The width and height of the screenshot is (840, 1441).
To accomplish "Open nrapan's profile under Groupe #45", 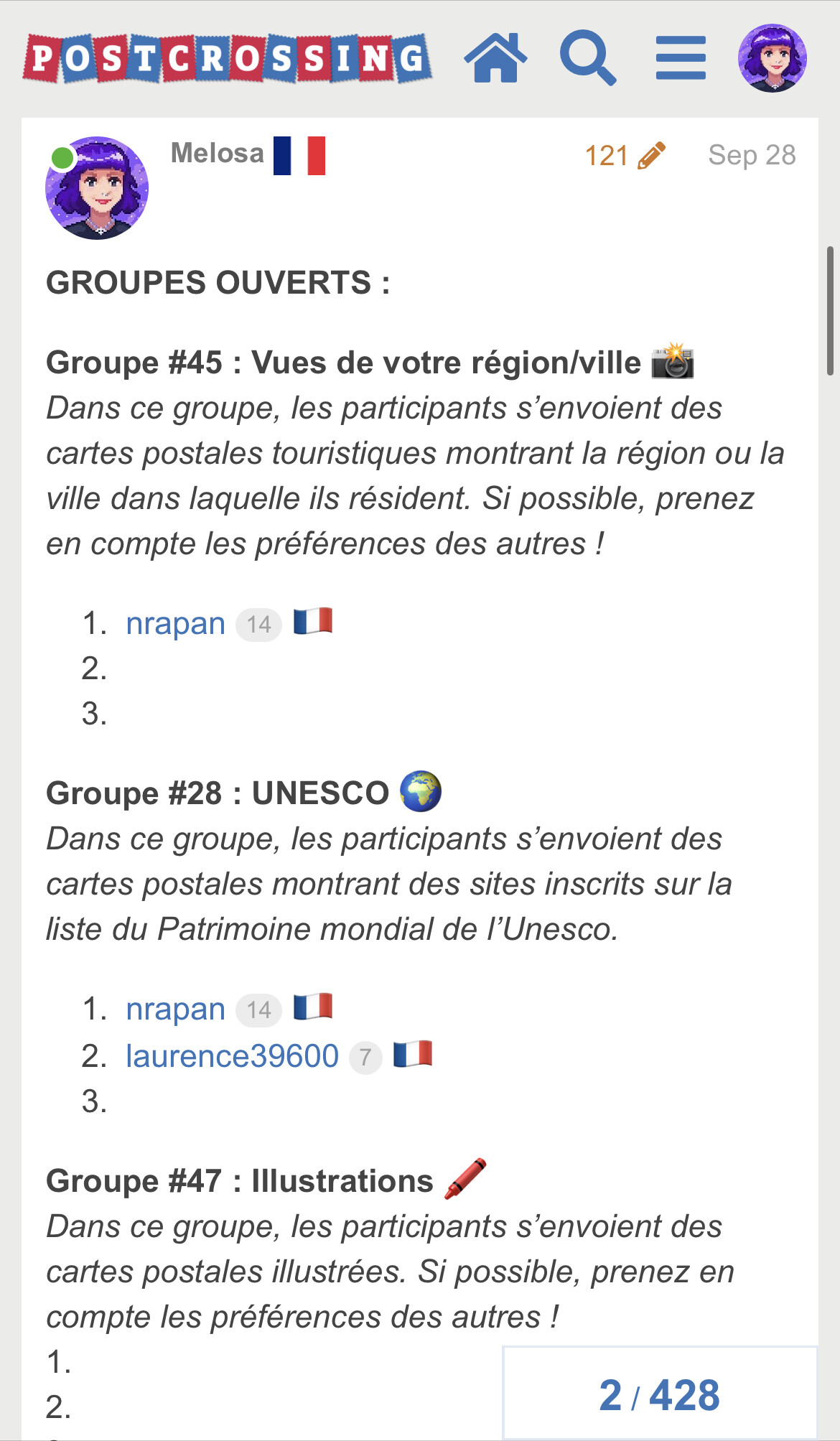I will point(175,623).
